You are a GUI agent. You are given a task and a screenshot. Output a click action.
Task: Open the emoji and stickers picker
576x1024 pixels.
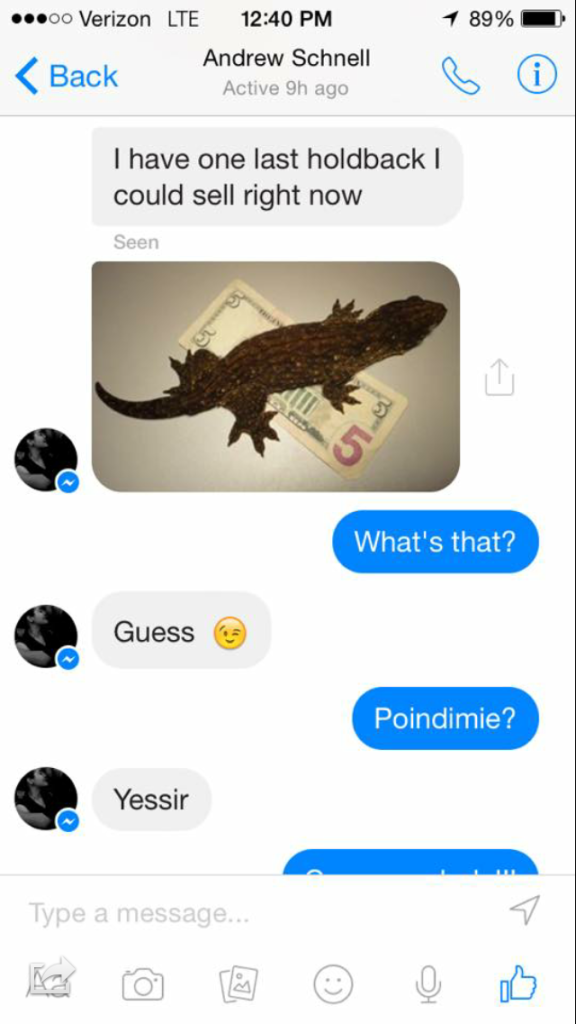click(x=333, y=984)
